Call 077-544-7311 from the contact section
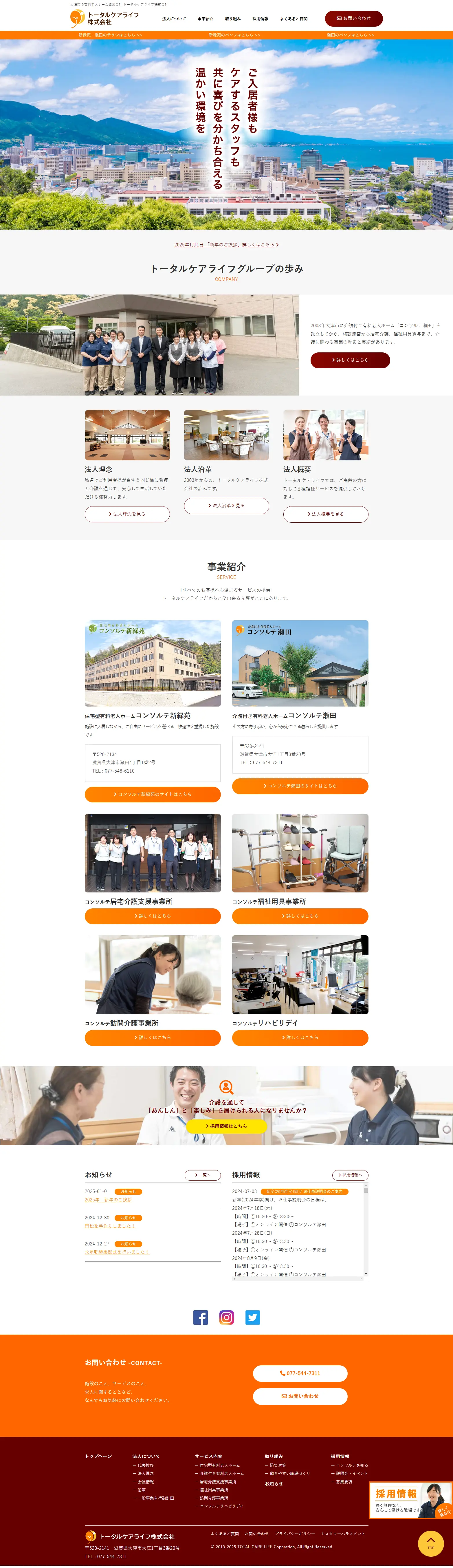 300,1373
